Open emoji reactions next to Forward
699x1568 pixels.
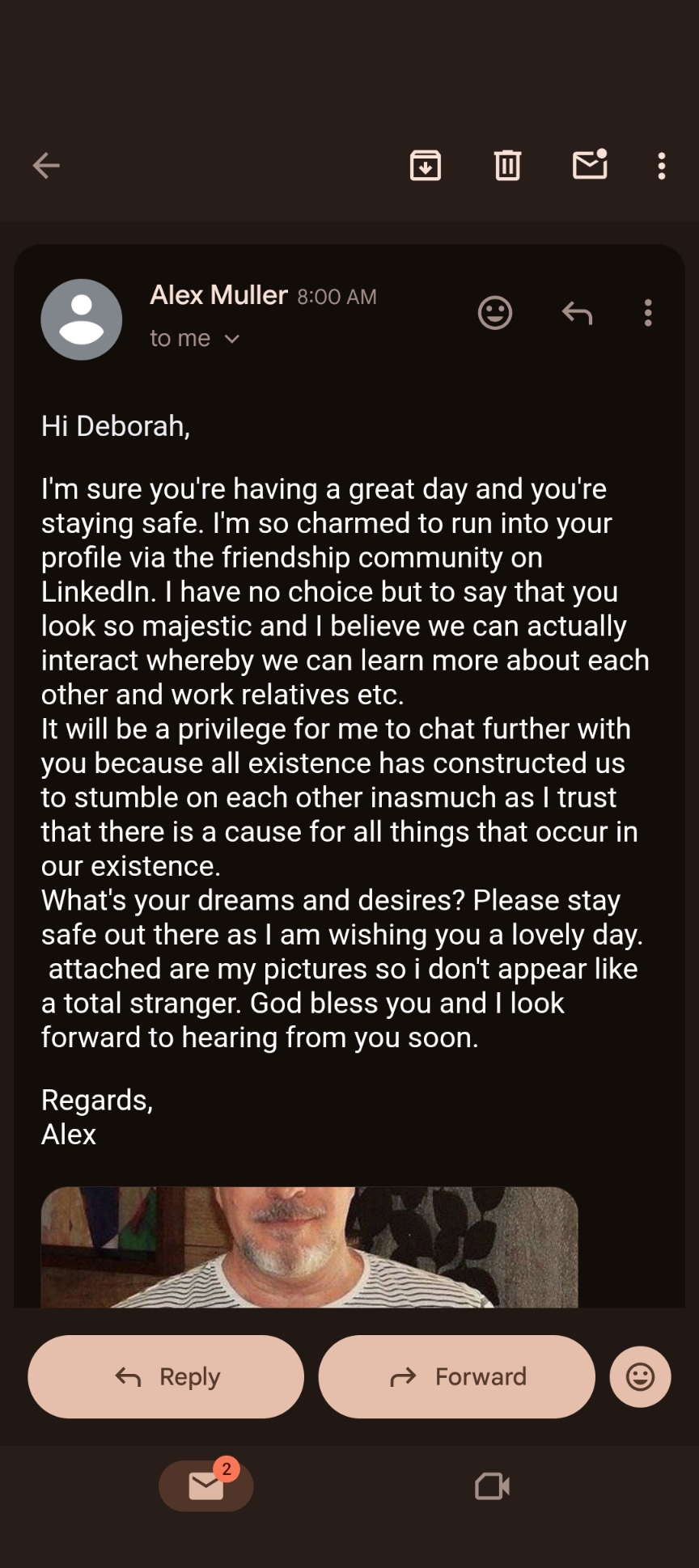tap(640, 1376)
